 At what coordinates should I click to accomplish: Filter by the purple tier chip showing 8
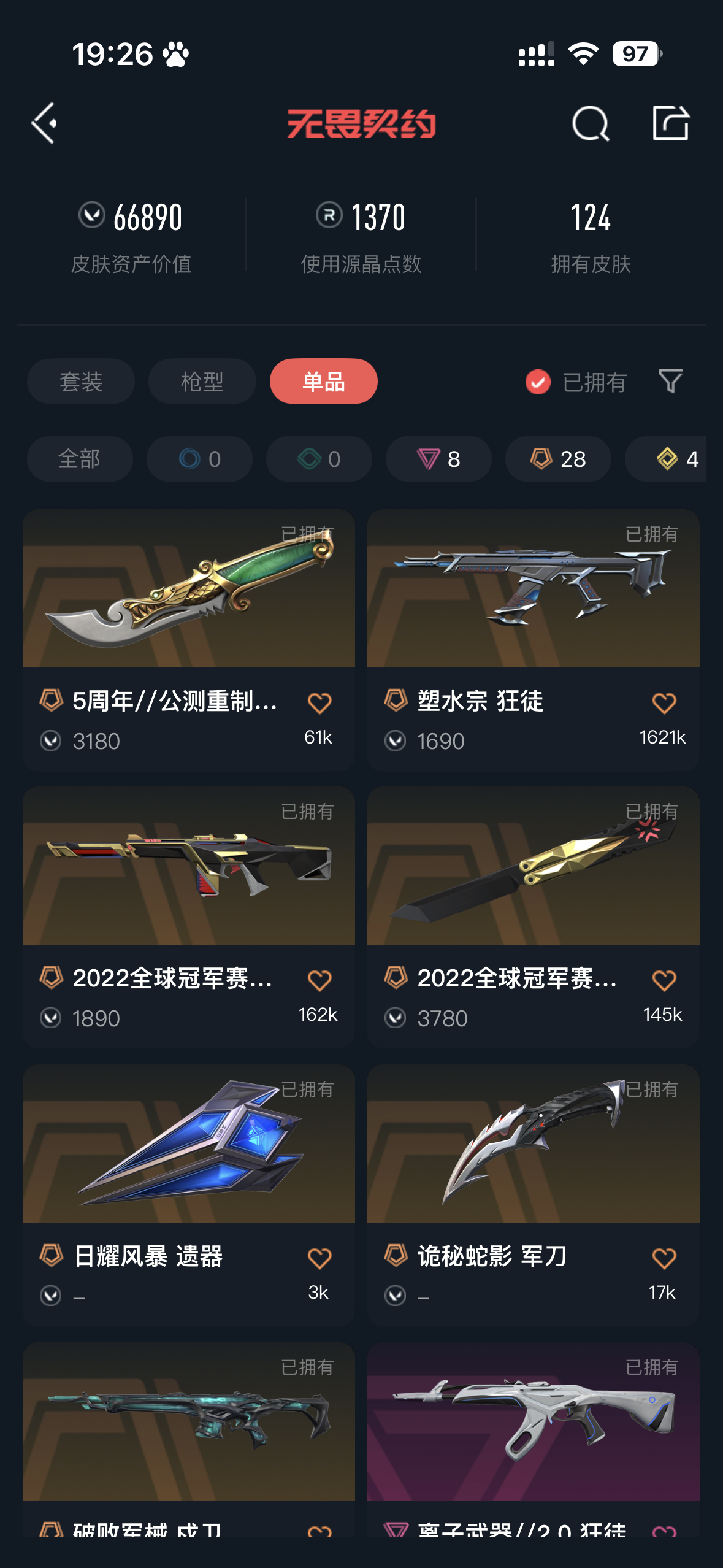438,459
